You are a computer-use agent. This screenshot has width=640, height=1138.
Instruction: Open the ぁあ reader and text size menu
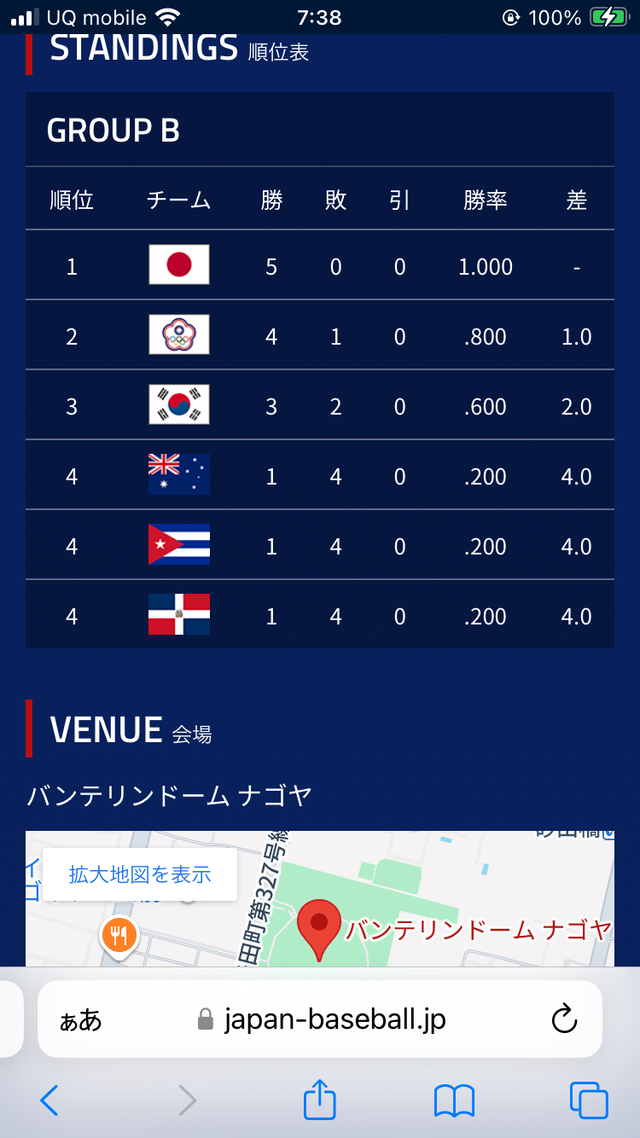tap(81, 1020)
